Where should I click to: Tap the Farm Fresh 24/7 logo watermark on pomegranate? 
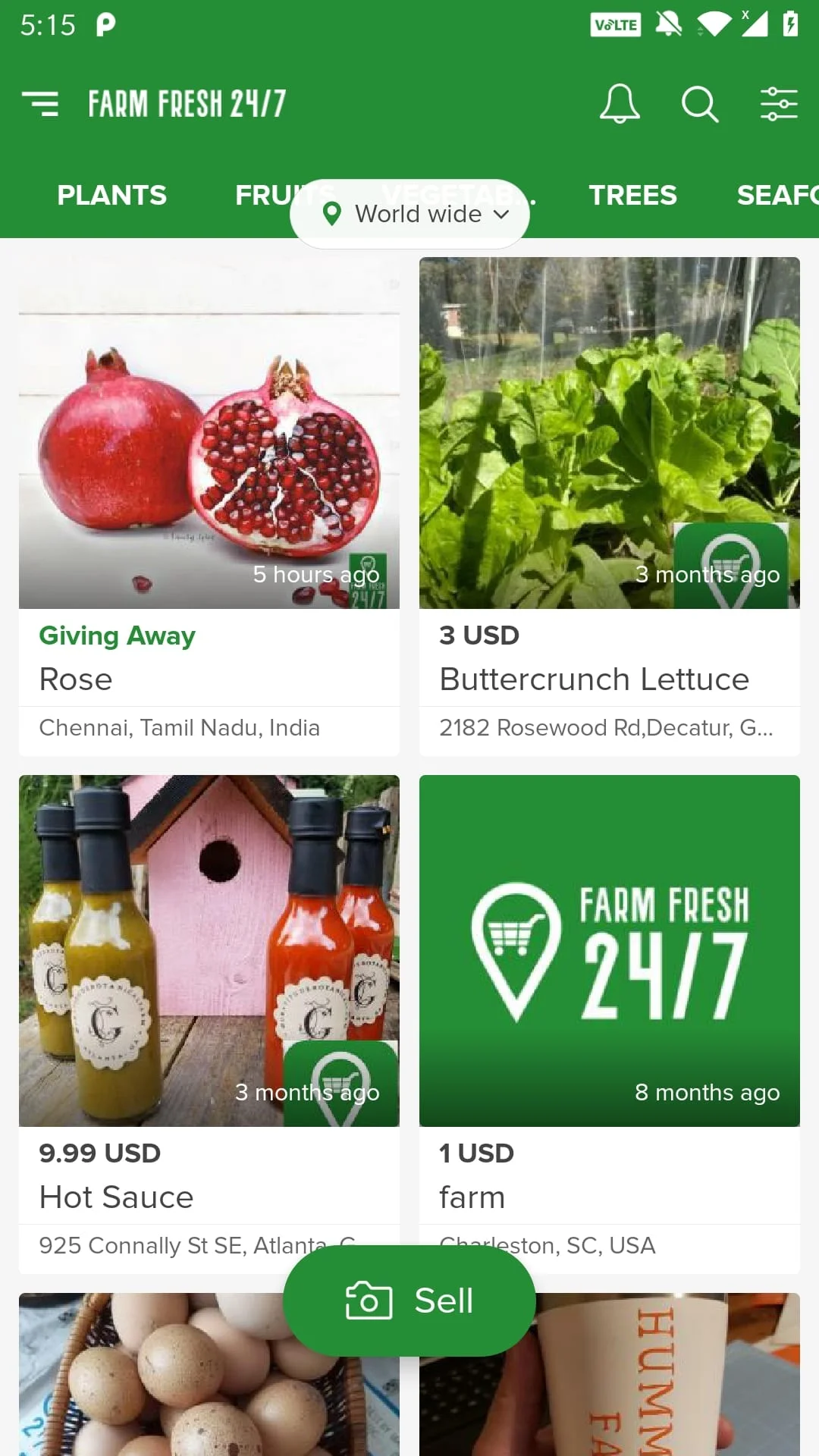click(369, 581)
